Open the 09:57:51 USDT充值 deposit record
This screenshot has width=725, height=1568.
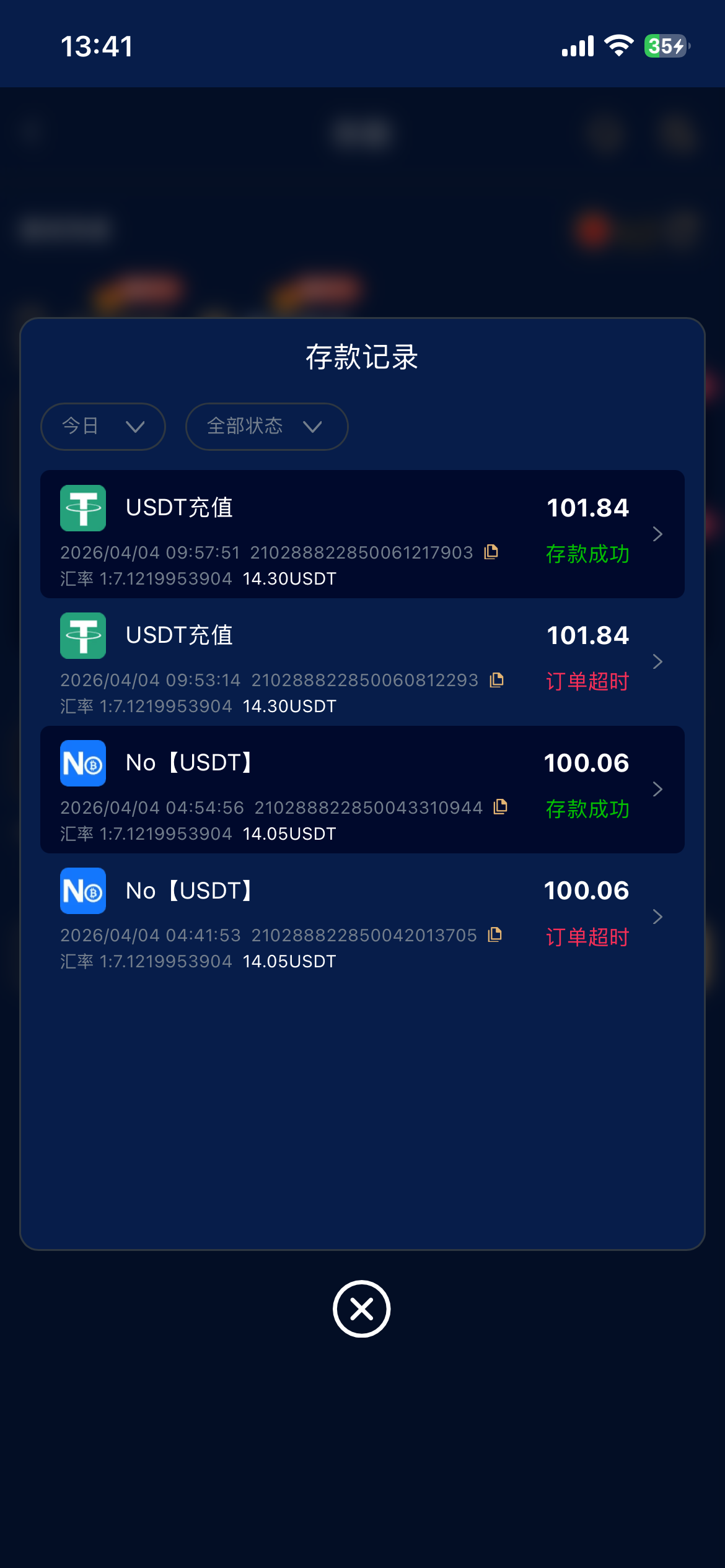[x=657, y=534]
